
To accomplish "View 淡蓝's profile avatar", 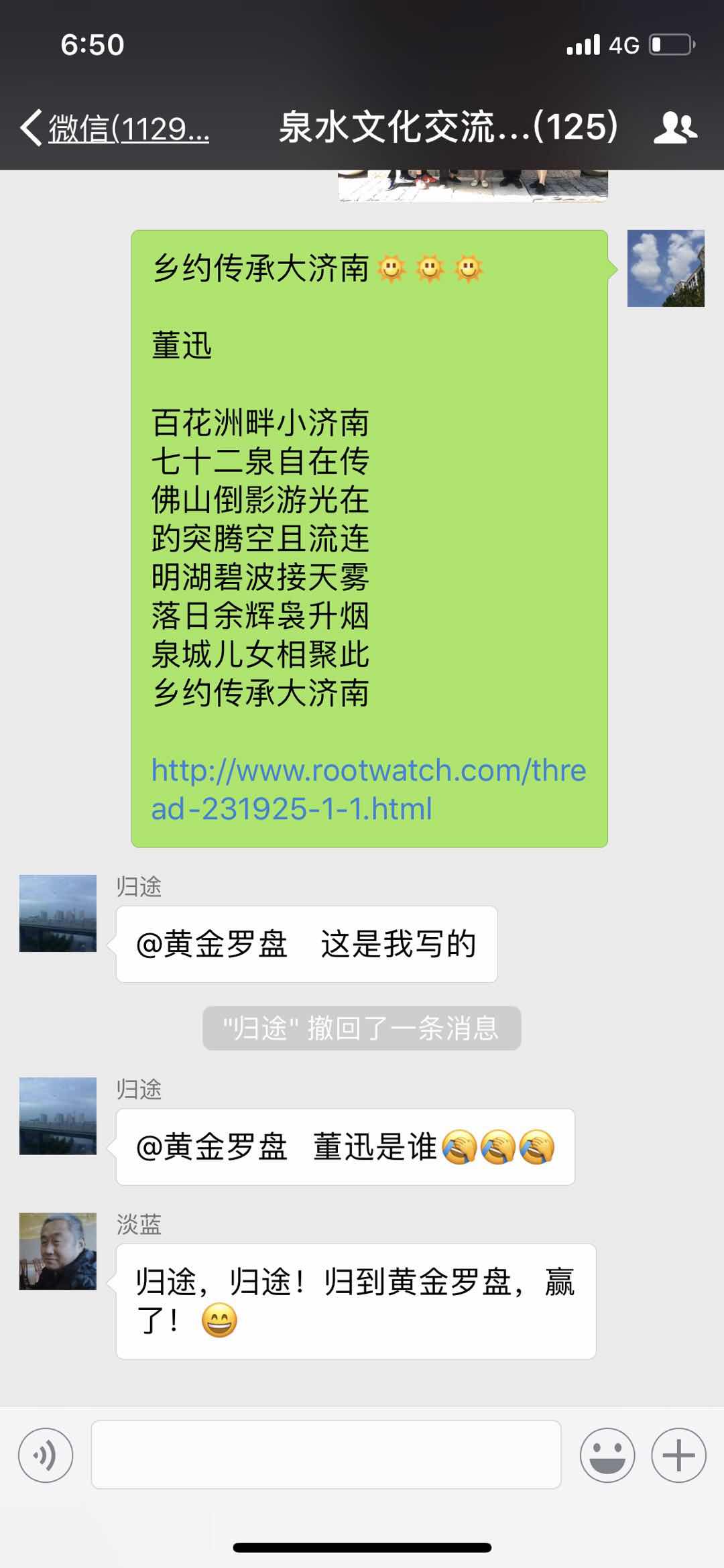I will coord(58,1251).
